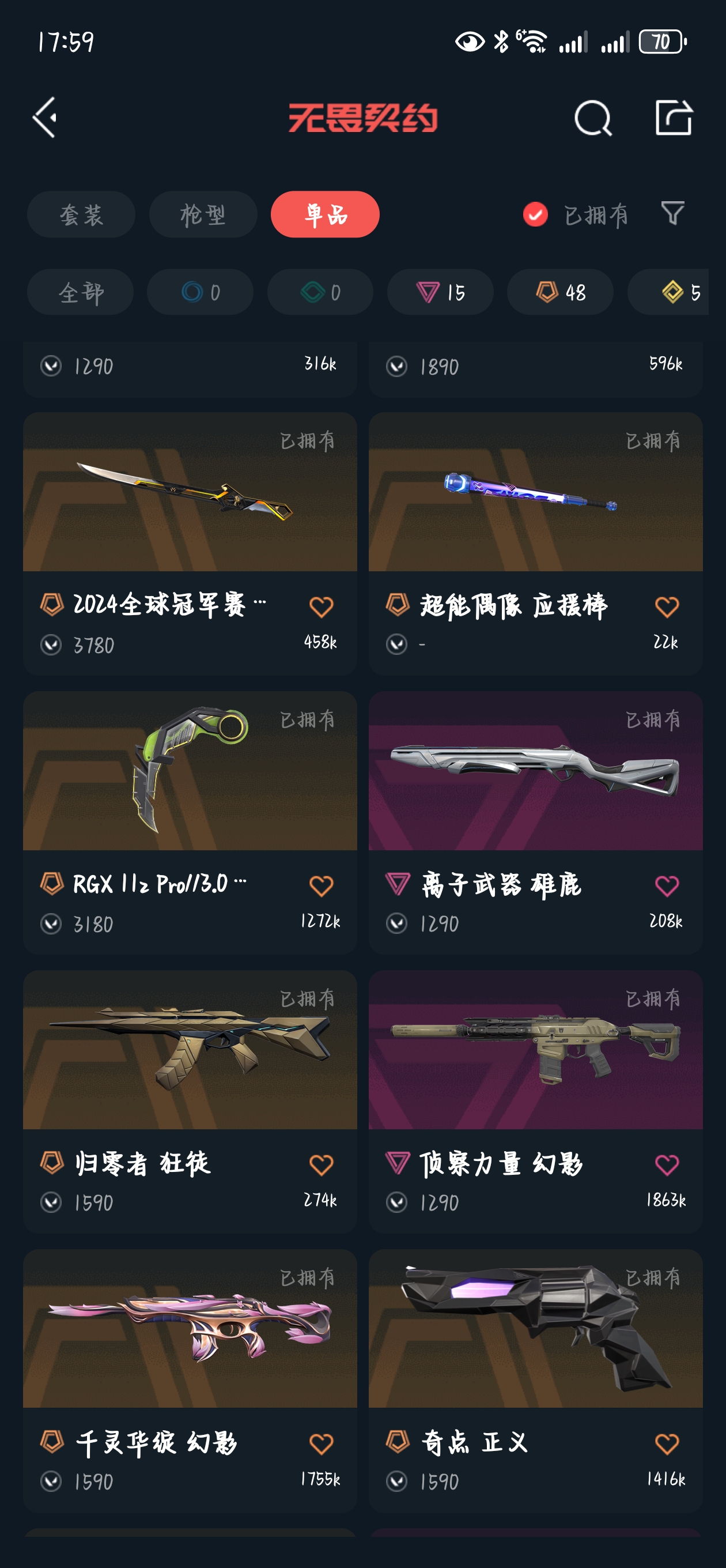Like the 离子武器 雄鹿 skin
This screenshot has height=1568, width=726.
pos(666,885)
